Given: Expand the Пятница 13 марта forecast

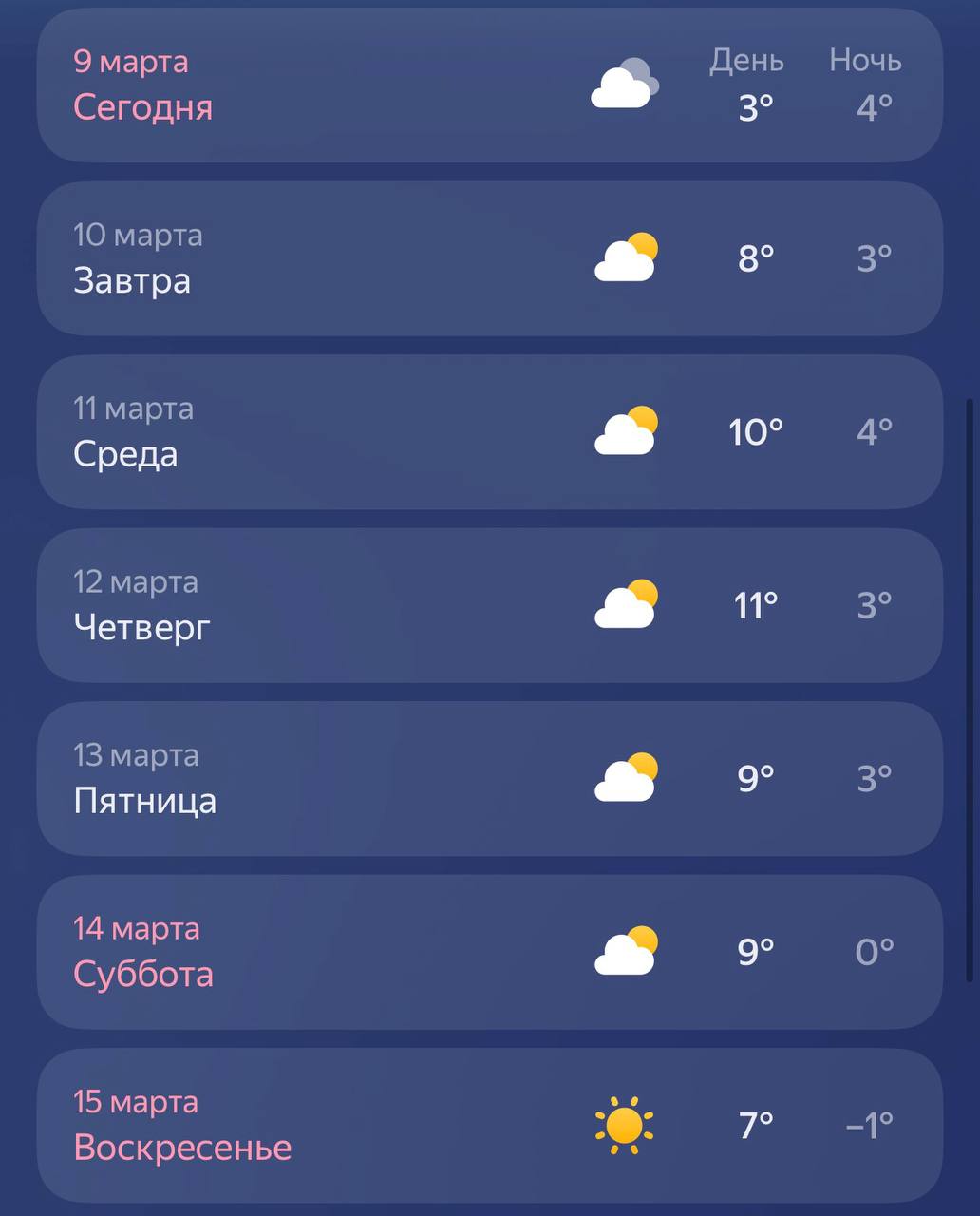Looking at the screenshot, I should 489,779.
